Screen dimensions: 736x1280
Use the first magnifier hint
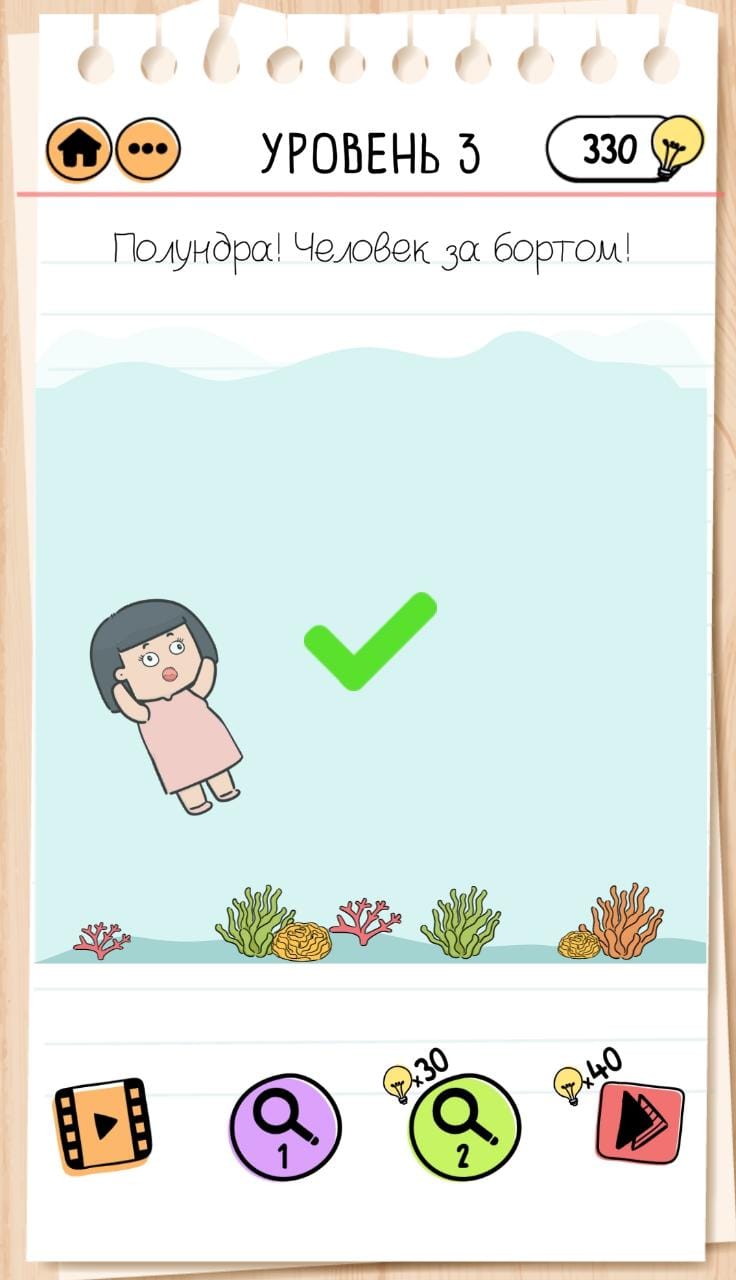coord(285,1128)
